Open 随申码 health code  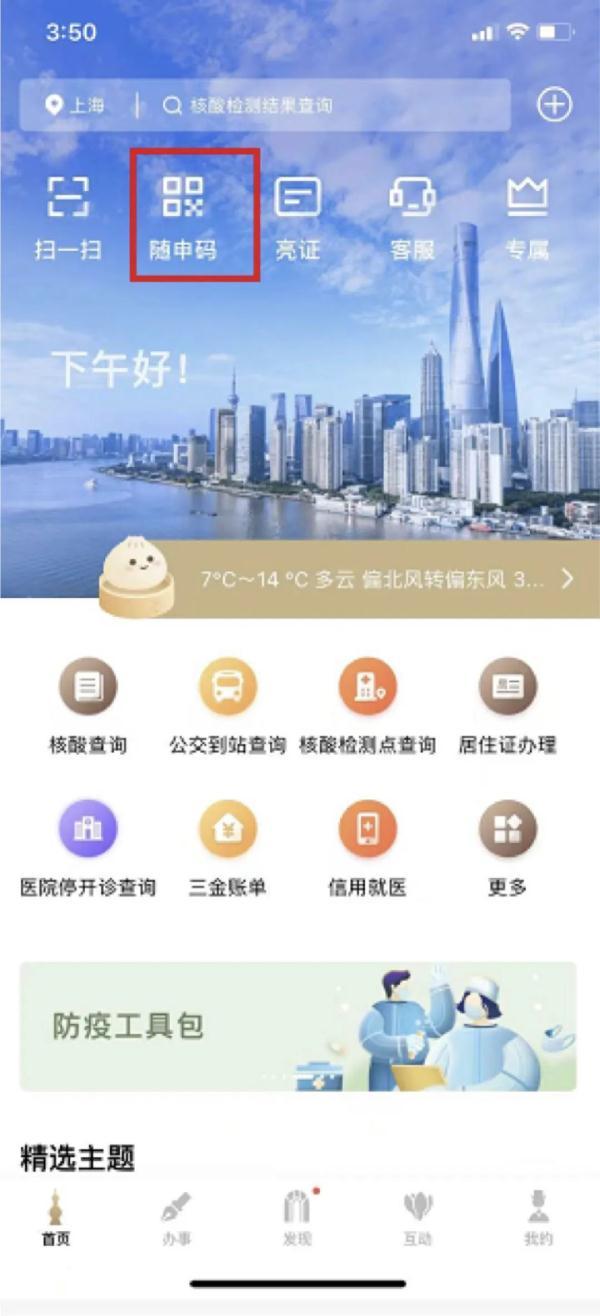183,215
